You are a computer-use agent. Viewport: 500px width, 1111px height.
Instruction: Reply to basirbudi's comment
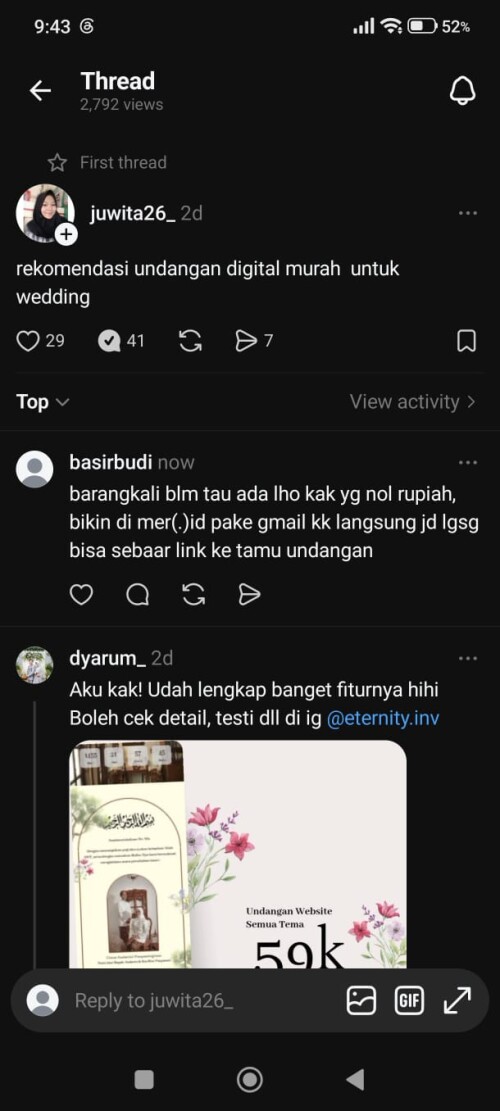137,595
